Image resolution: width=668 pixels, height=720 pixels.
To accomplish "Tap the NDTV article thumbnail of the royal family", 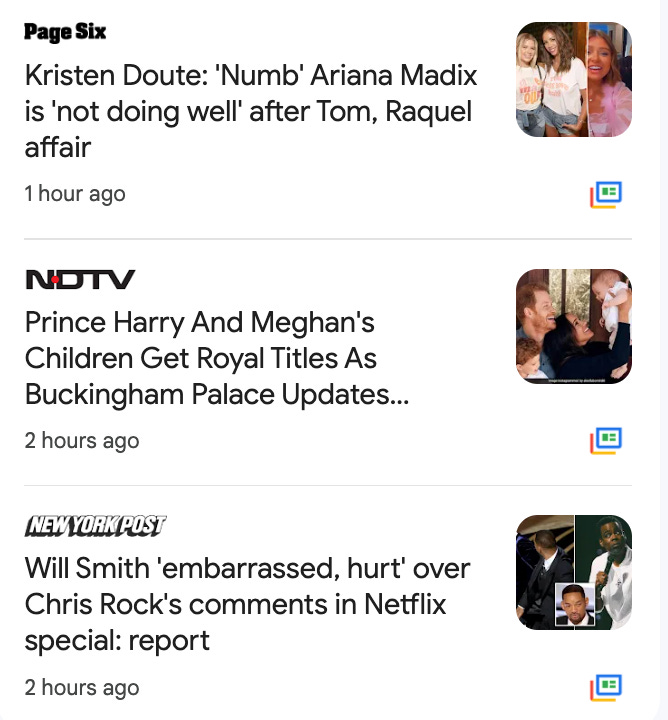I will (x=573, y=326).
